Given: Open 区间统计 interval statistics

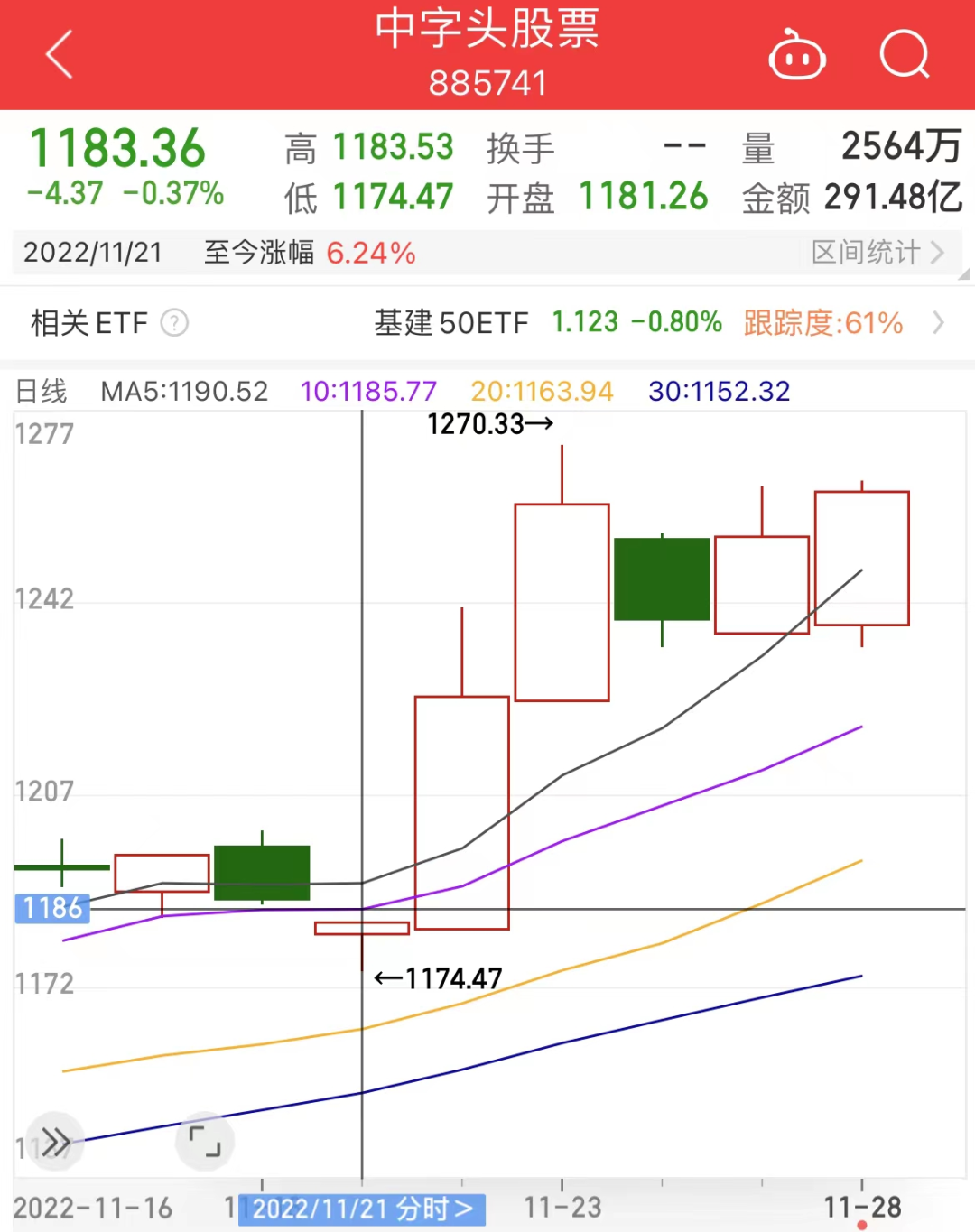Looking at the screenshot, I should pyautogui.click(x=877, y=253).
